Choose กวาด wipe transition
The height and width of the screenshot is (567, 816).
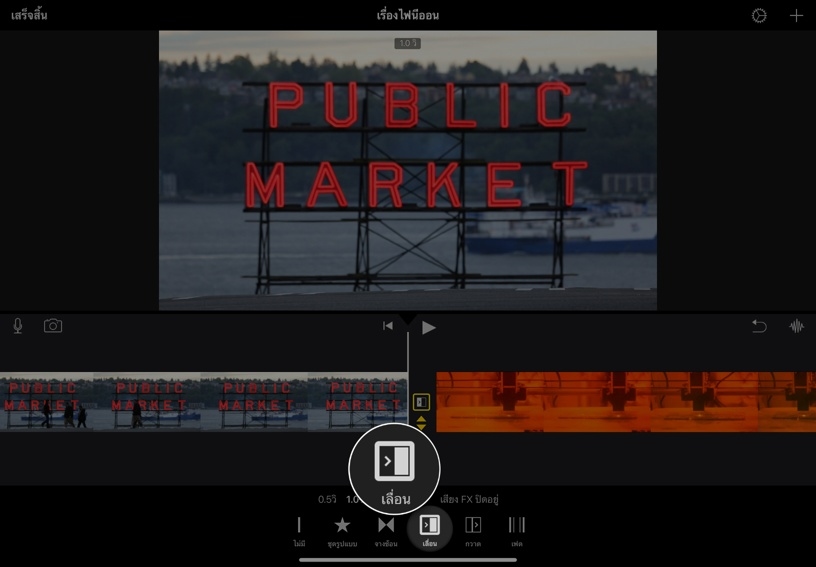point(473,530)
